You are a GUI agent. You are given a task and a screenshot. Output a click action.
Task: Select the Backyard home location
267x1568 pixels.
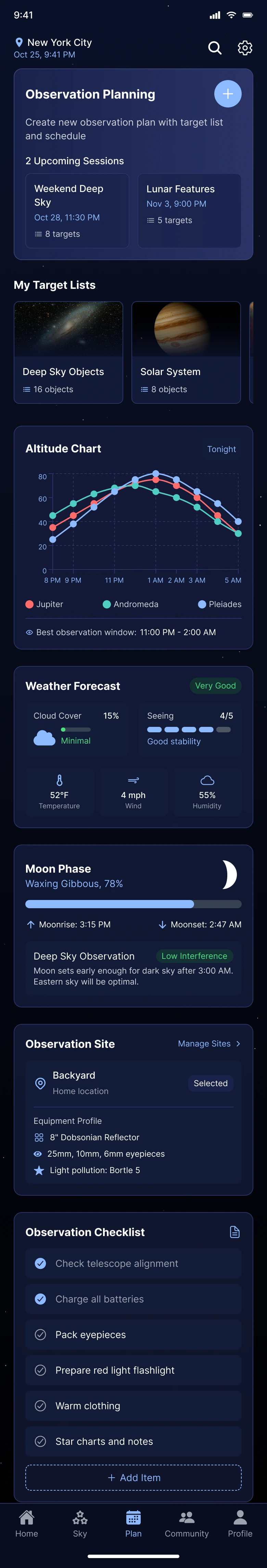[133, 1083]
